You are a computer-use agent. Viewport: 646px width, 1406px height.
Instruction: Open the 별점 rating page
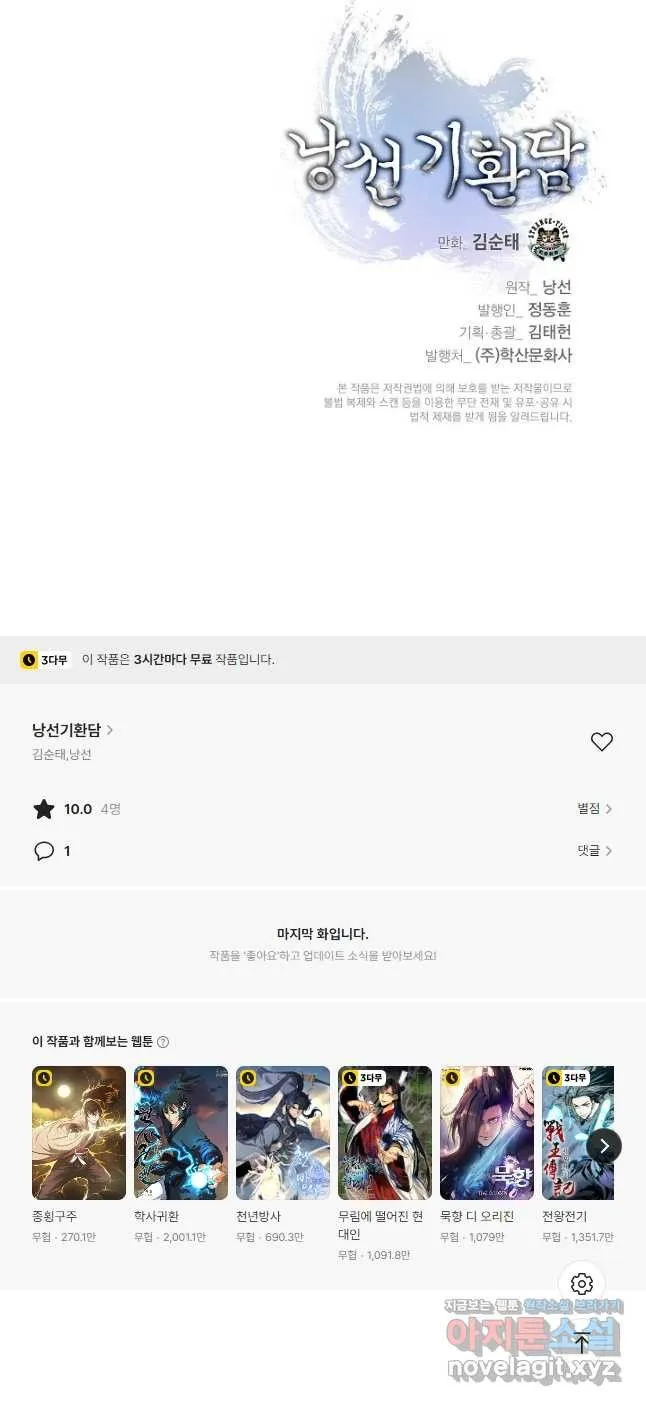coord(594,809)
